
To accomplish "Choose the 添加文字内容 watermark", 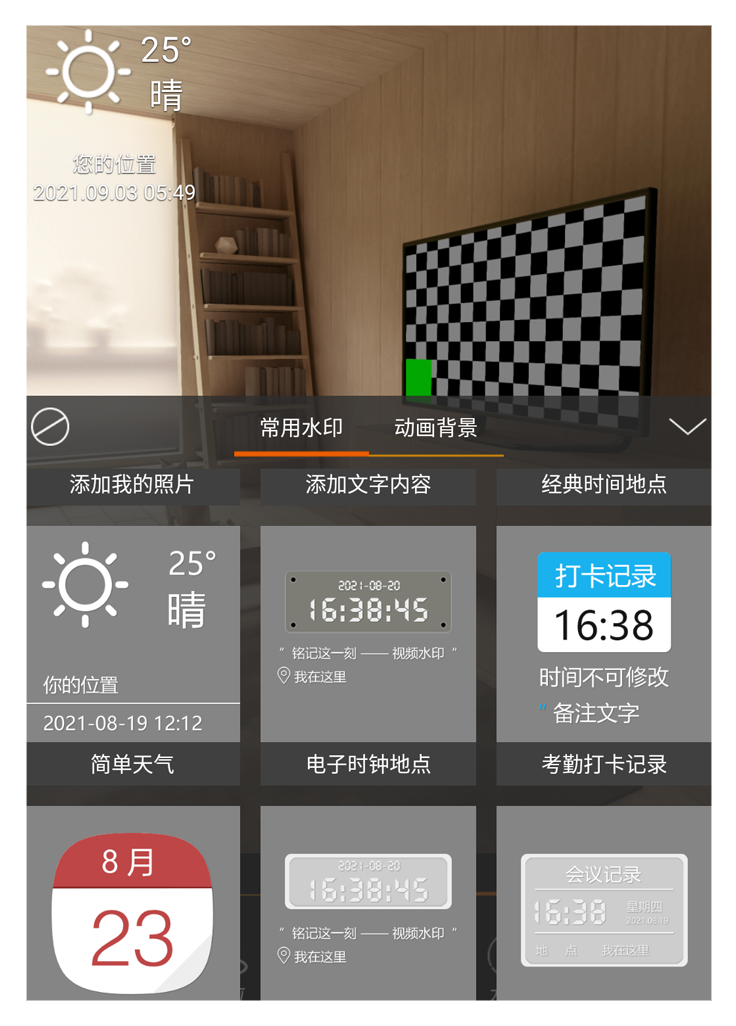I will tap(368, 485).
